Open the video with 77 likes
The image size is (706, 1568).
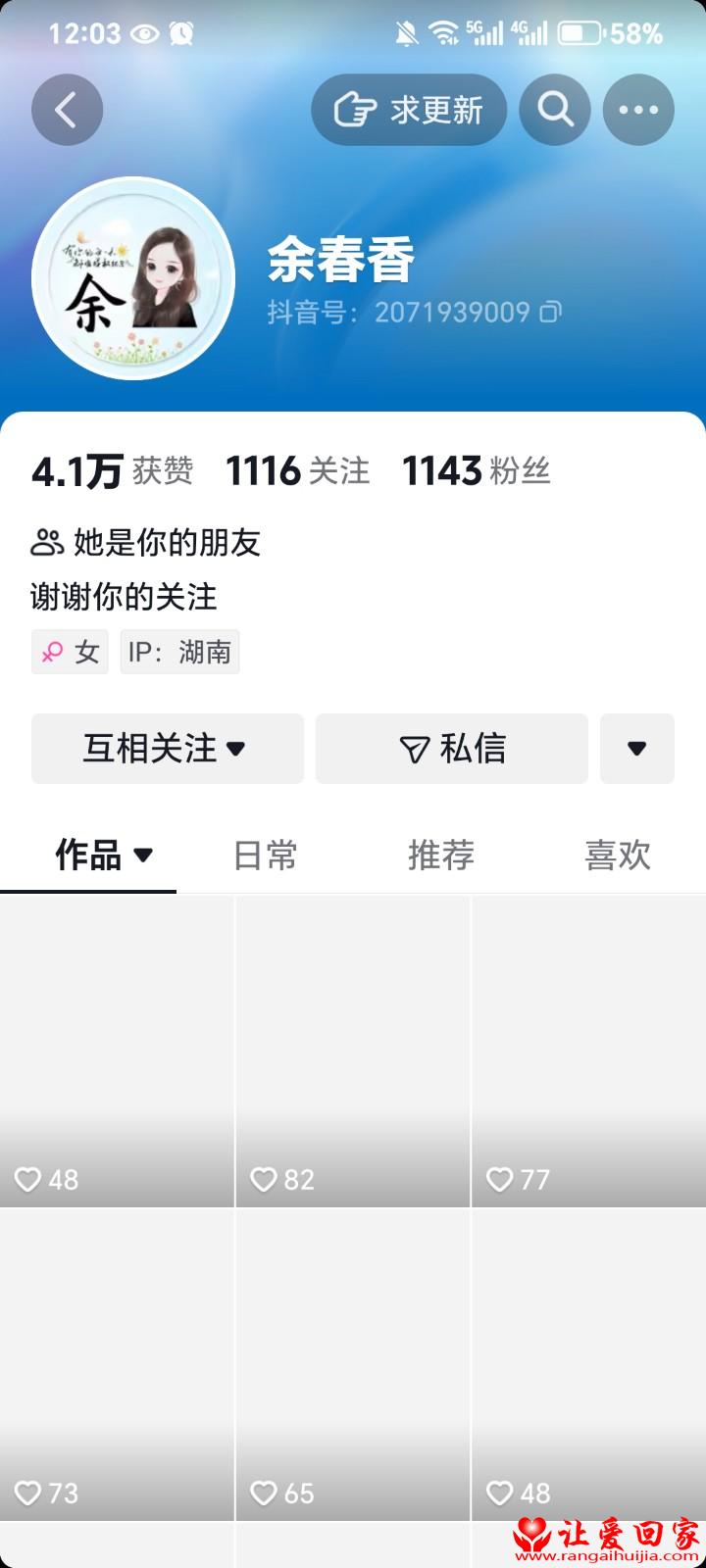[x=588, y=1052]
